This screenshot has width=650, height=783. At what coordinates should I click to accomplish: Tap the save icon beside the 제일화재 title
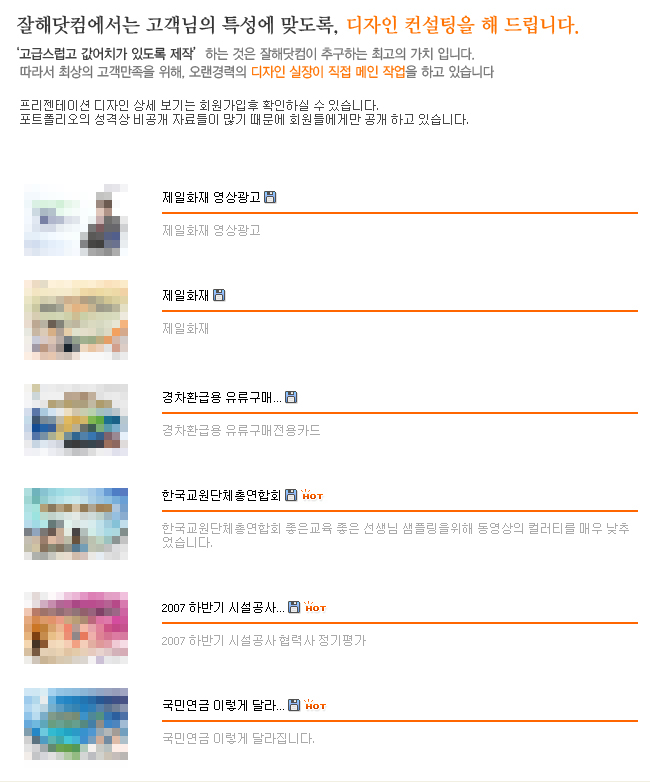220,296
